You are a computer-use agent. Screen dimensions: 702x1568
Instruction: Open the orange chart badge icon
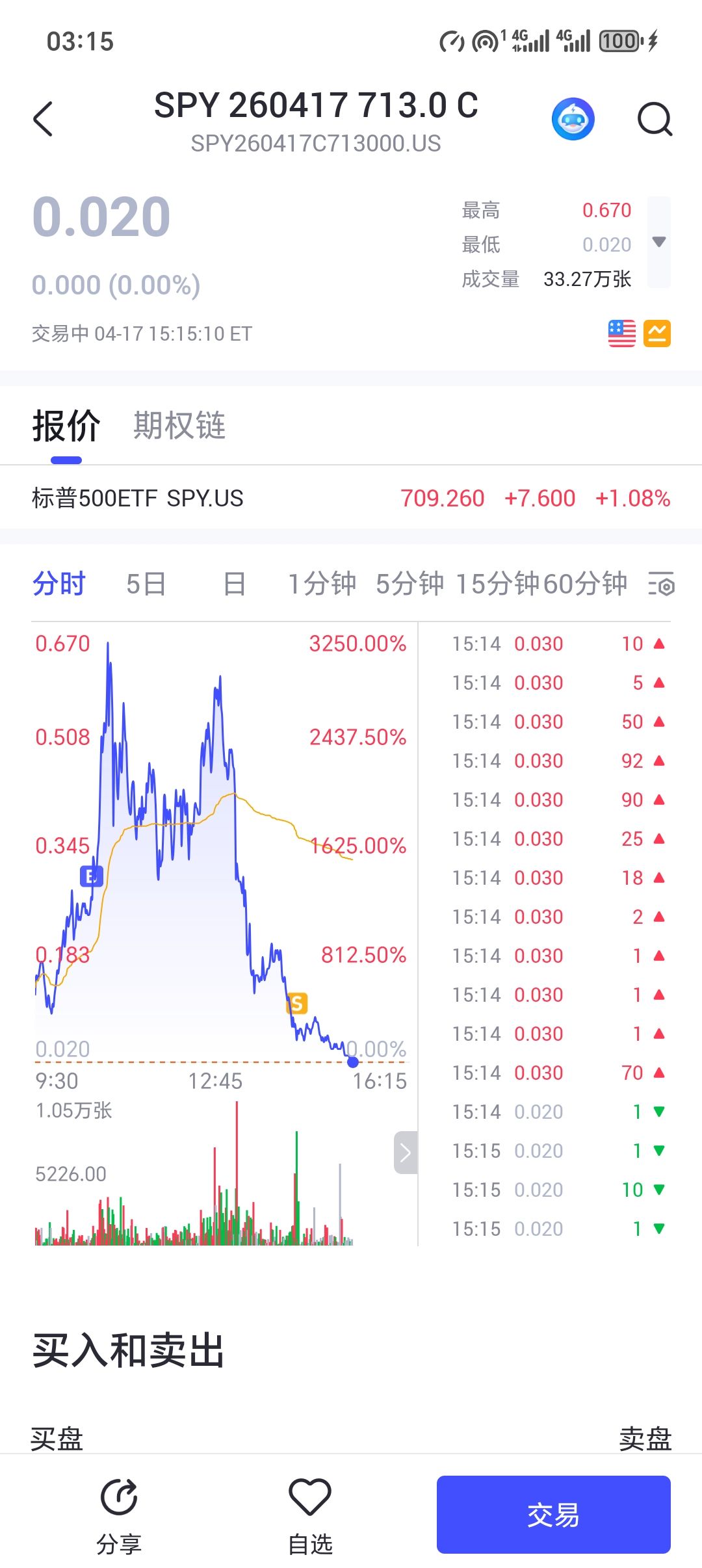click(x=656, y=333)
